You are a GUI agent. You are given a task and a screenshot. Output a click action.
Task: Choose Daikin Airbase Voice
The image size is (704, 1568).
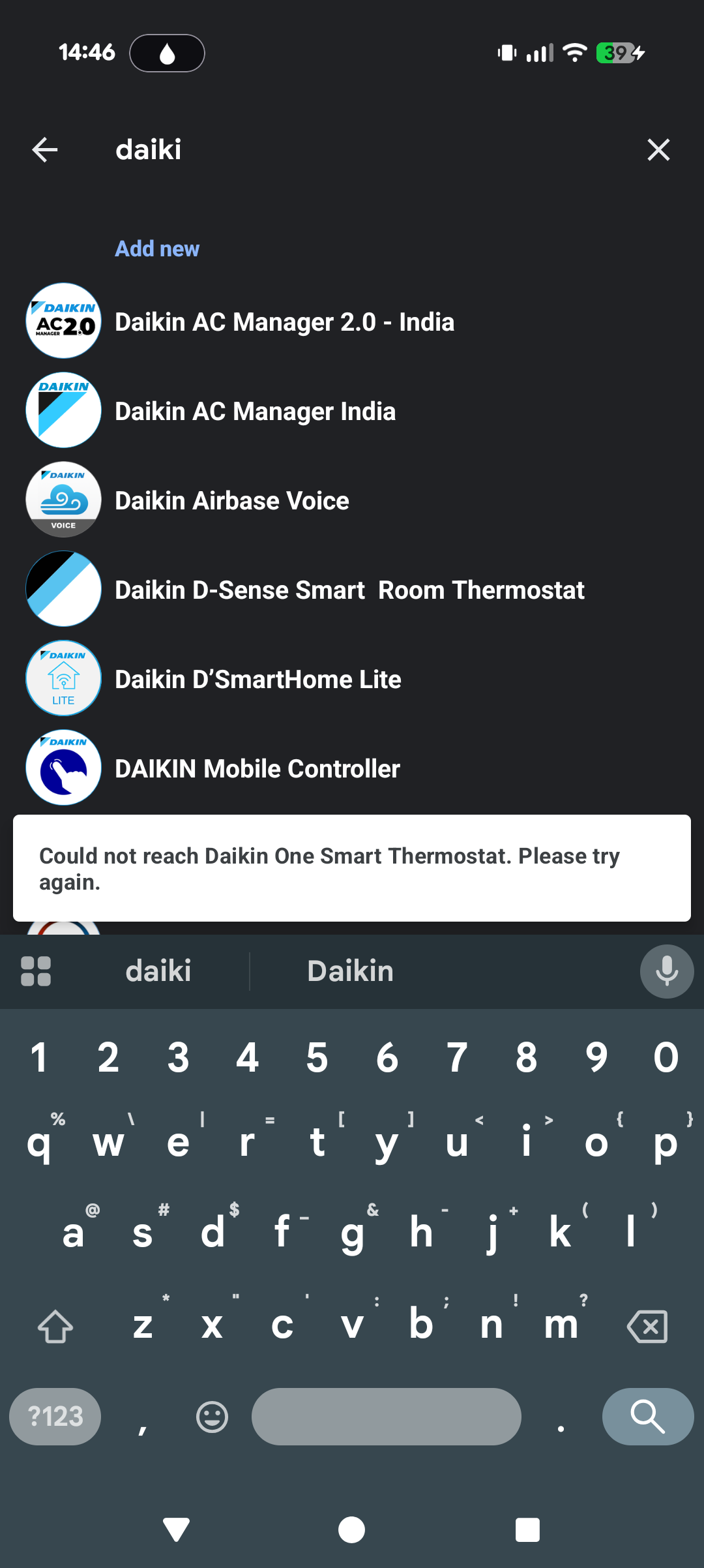click(352, 500)
